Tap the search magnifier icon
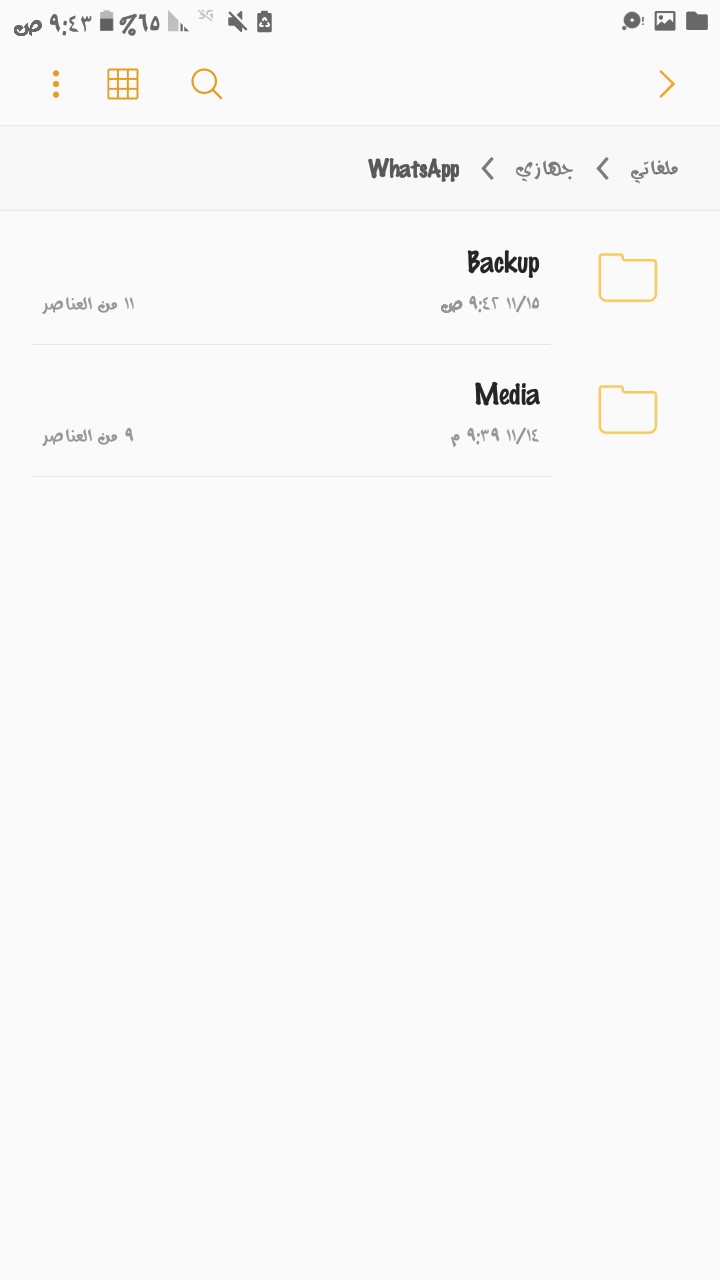Screen dimensions: 720x1280 (206, 84)
